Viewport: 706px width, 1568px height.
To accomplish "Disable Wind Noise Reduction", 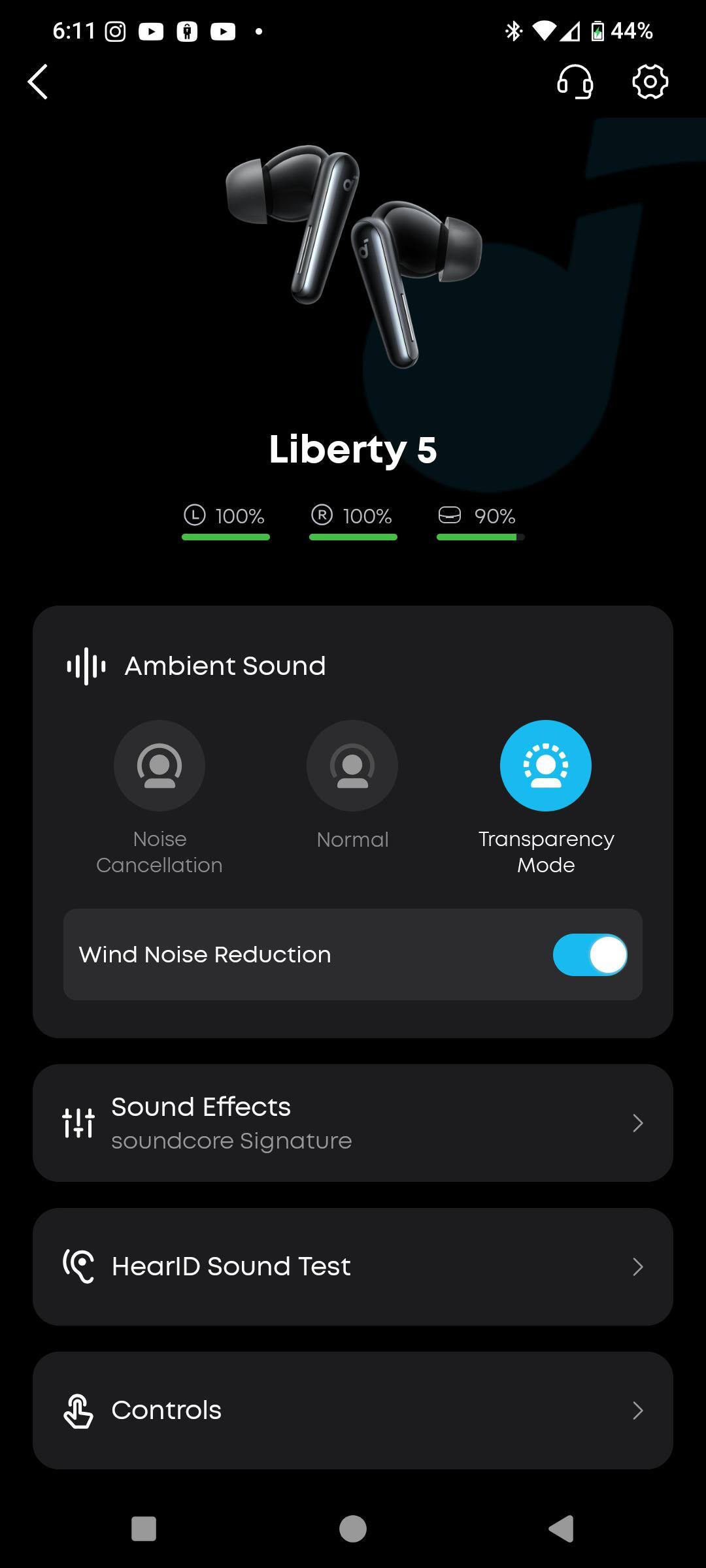I will point(590,955).
